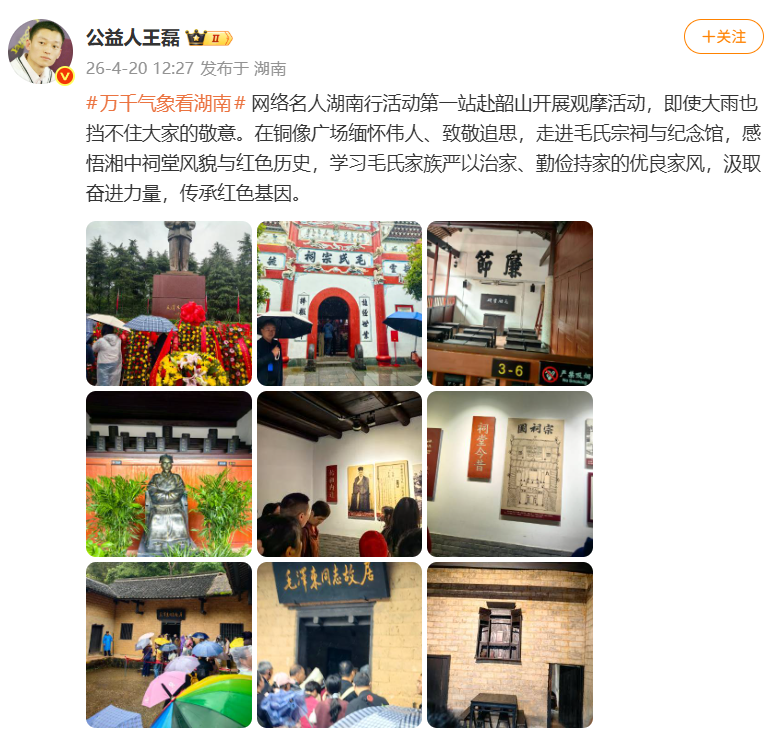Image resolution: width=765 pixels, height=731 pixels.
Task: Open the #万千气象看湖南# hashtag
Action: [166, 102]
